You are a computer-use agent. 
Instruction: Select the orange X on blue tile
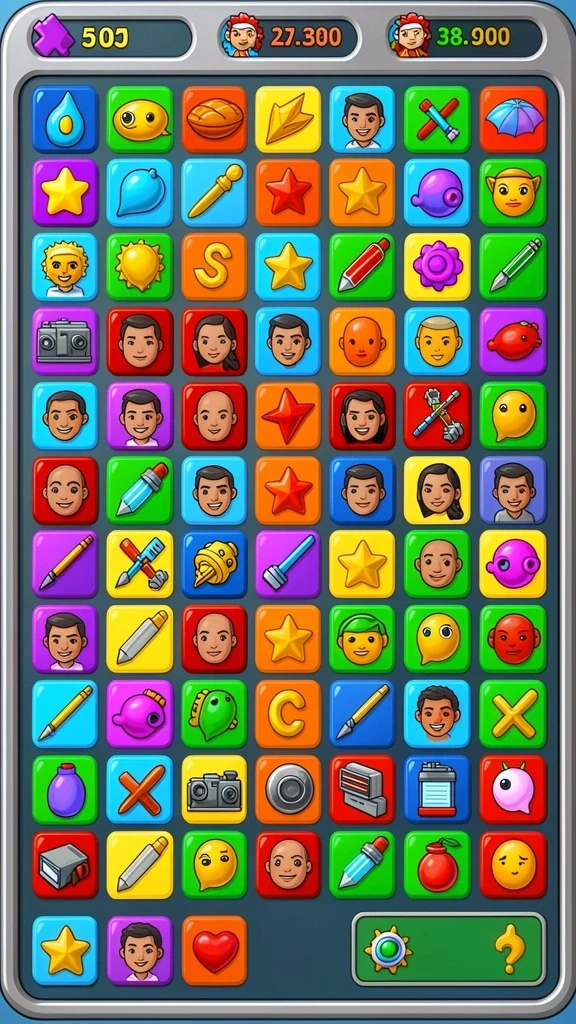pyautogui.click(x=140, y=789)
